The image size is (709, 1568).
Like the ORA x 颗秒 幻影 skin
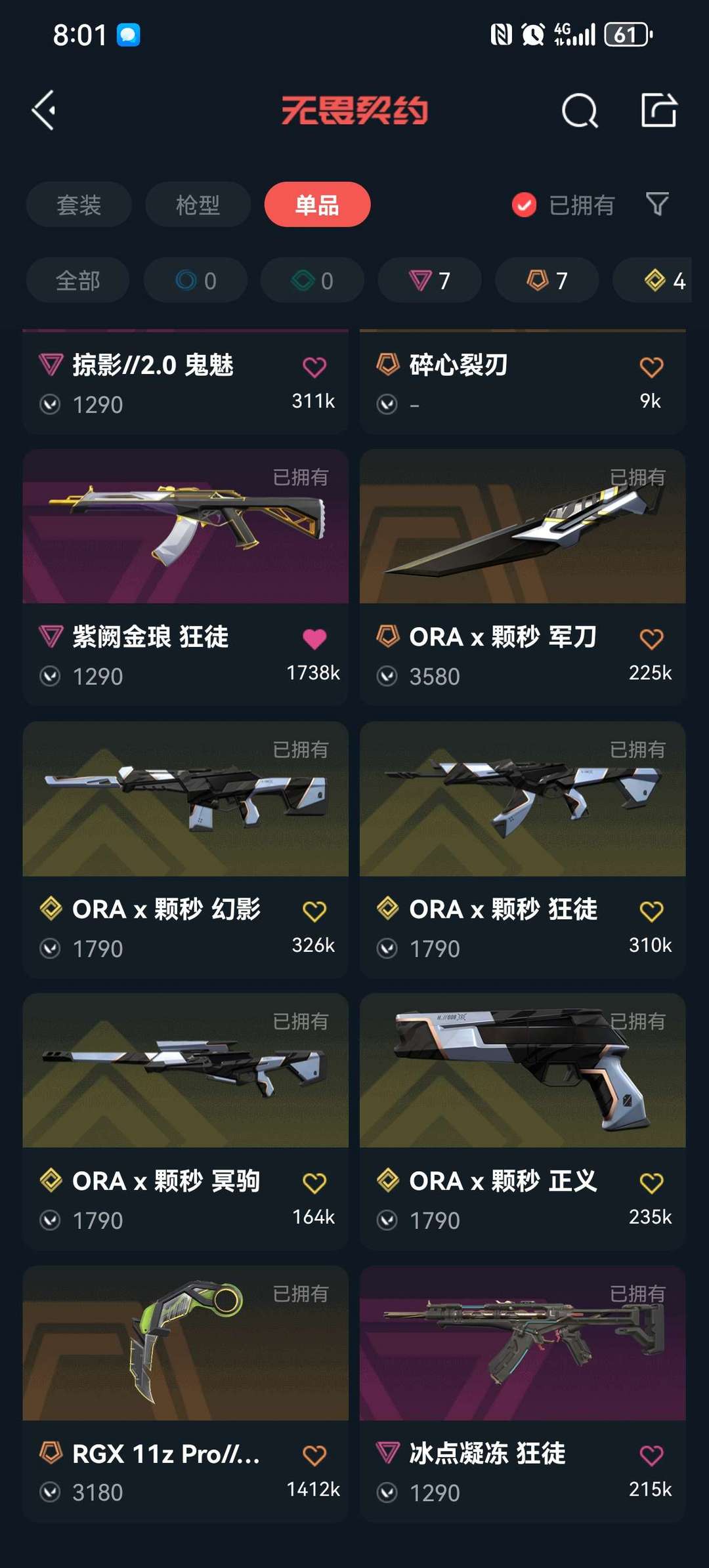pyautogui.click(x=314, y=911)
